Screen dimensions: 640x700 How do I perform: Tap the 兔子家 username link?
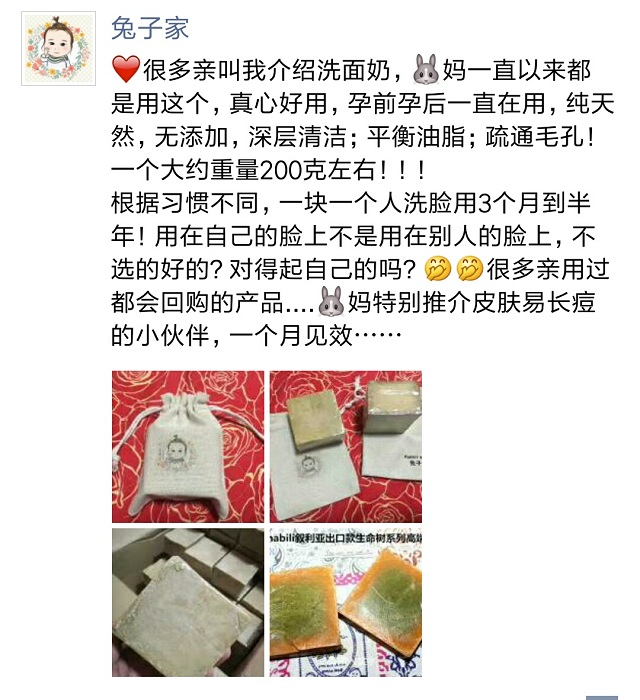[x=150, y=28]
